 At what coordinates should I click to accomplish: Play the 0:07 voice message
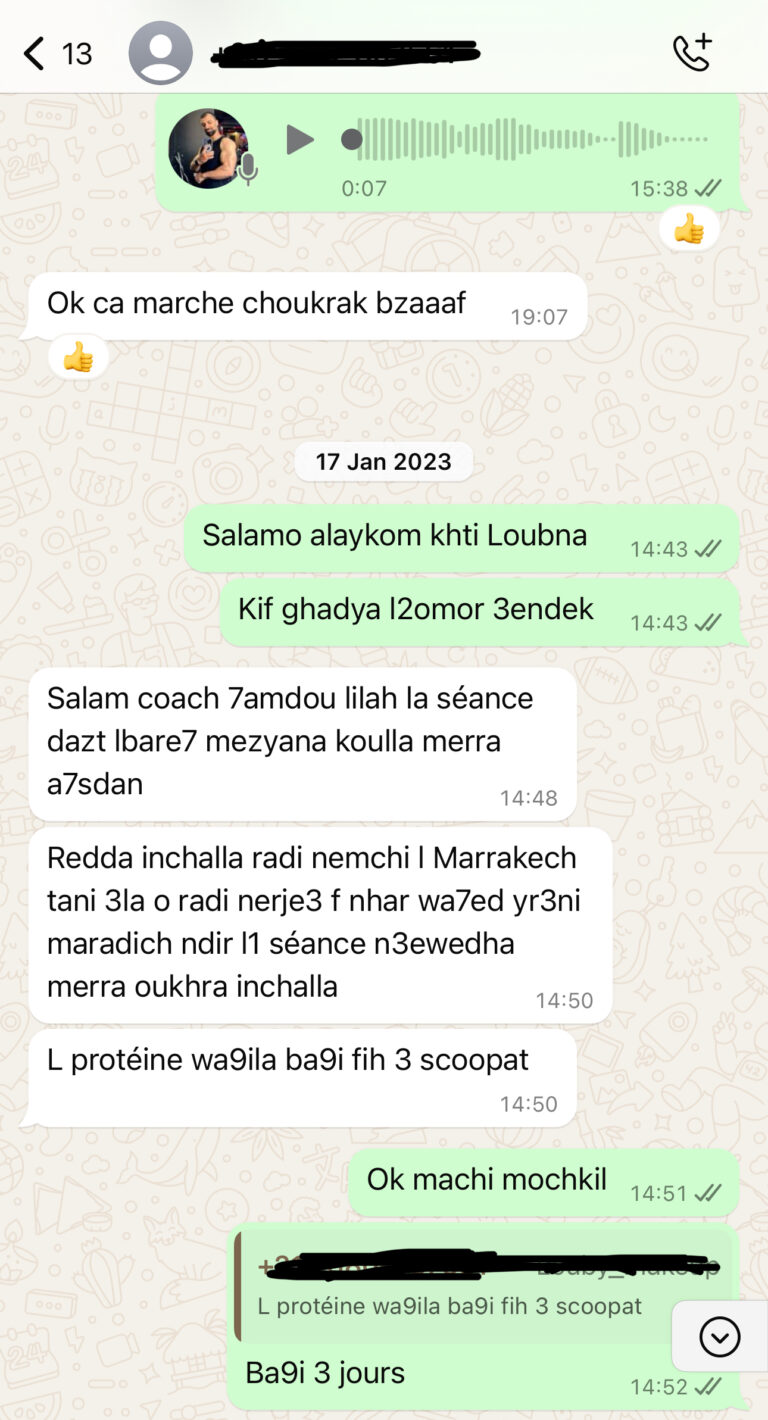tap(299, 140)
